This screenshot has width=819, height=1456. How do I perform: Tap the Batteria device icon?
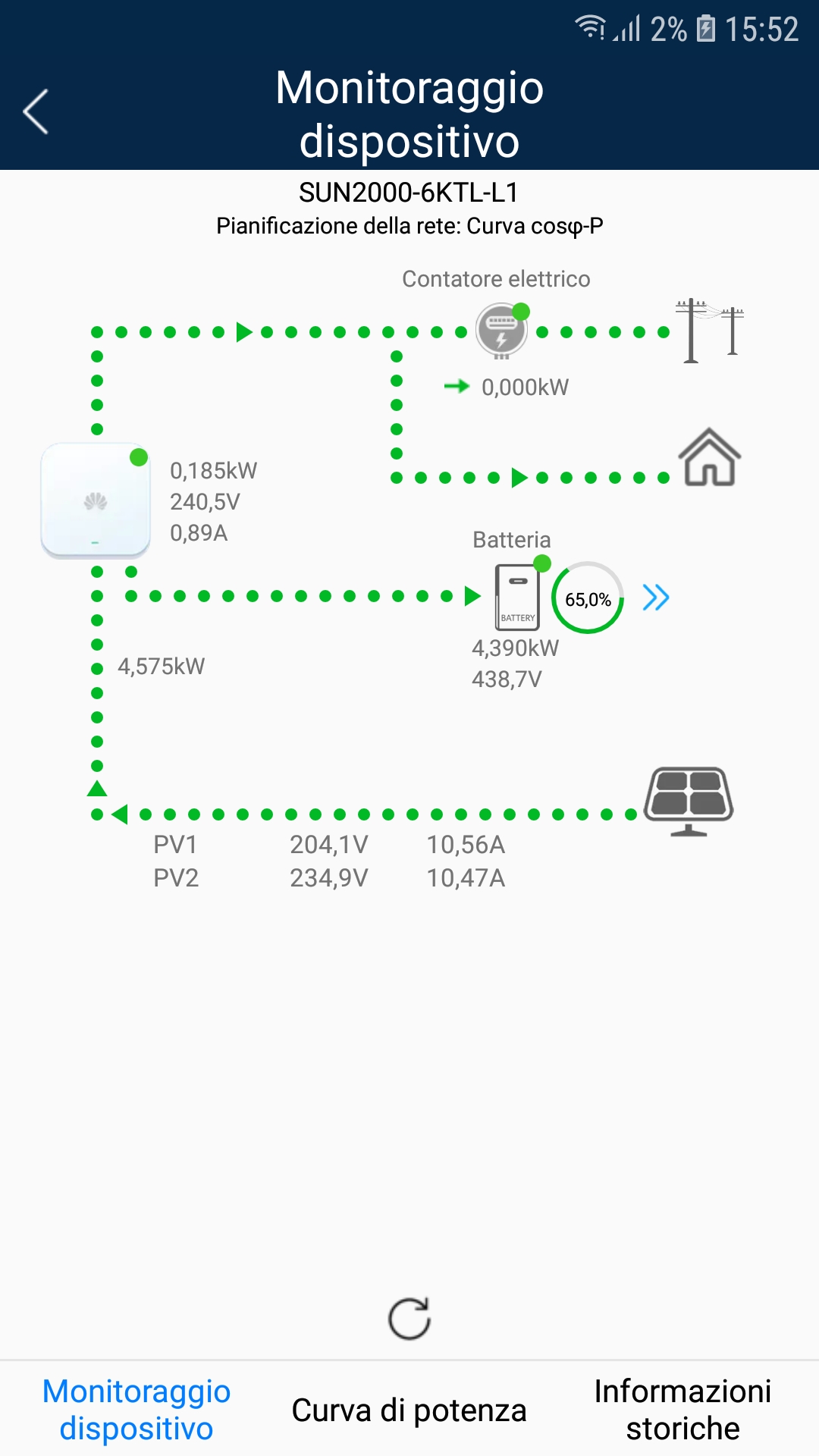tap(518, 597)
